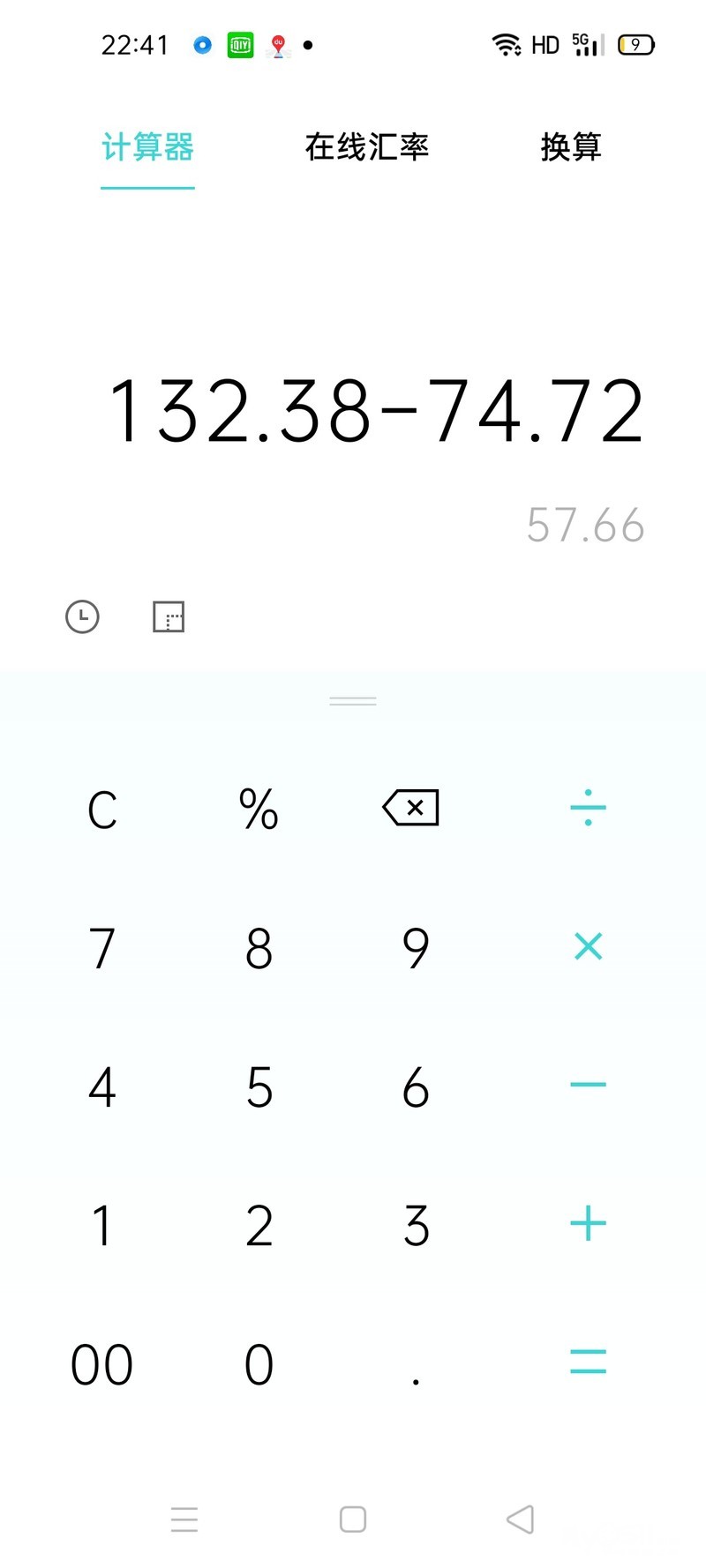706x1568 pixels.
Task: Select the 计算器 tab
Action: (x=147, y=146)
